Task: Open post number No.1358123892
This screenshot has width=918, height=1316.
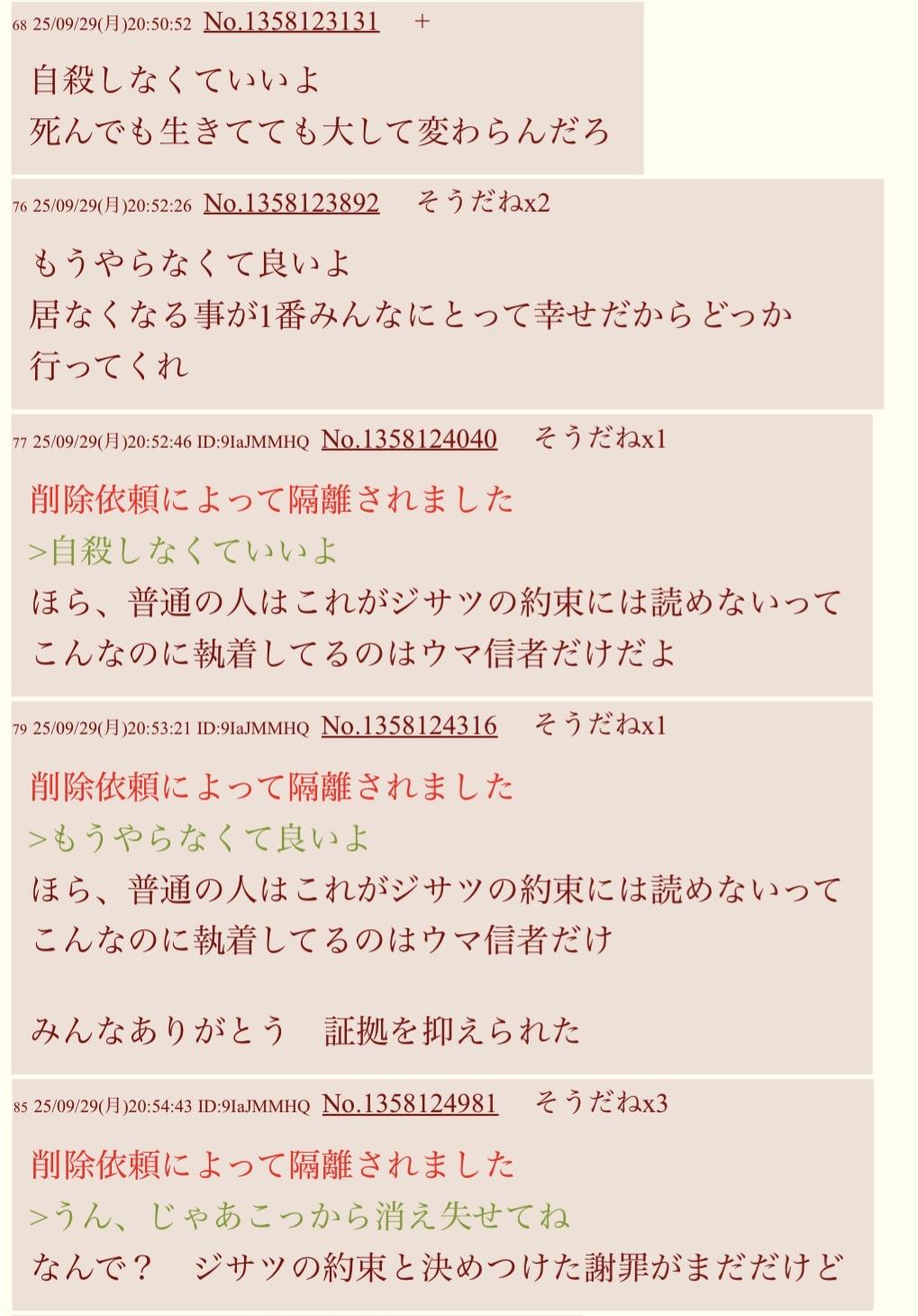Action: (x=291, y=204)
